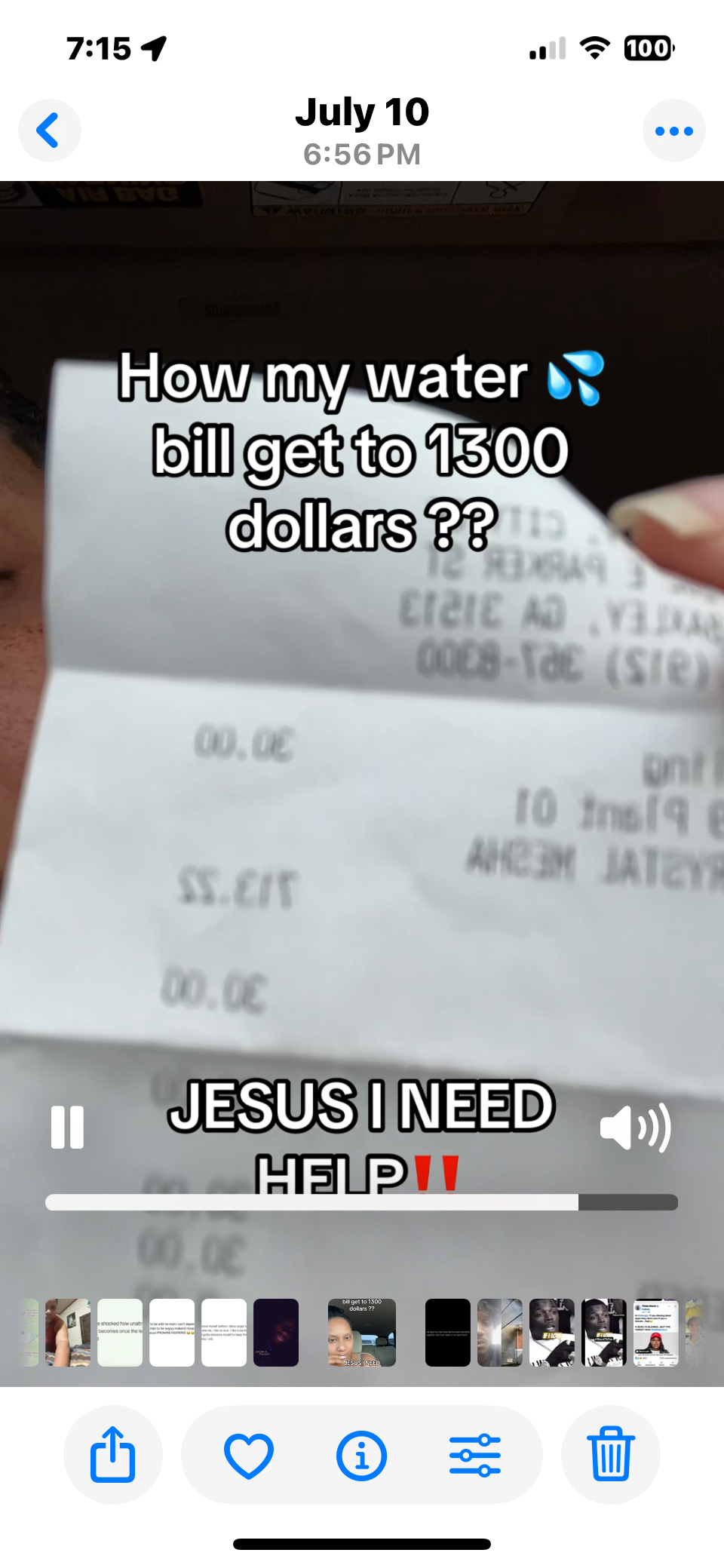Pause the playing video

point(67,1128)
